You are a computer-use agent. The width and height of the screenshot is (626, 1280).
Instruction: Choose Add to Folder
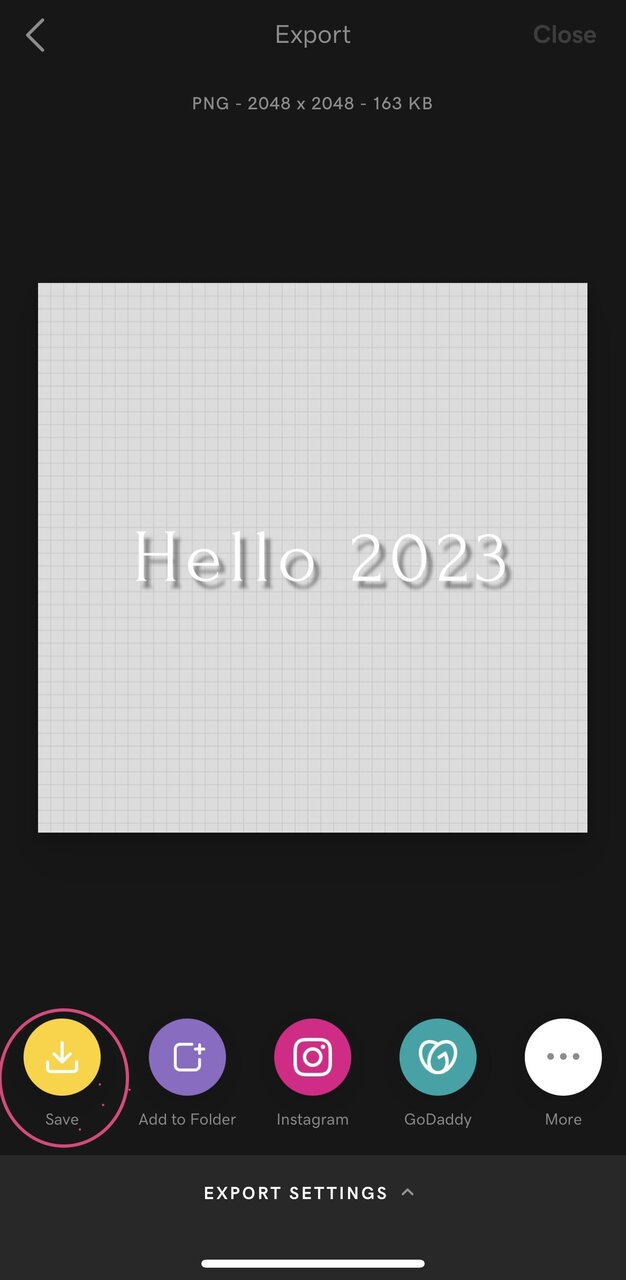coord(187,1057)
